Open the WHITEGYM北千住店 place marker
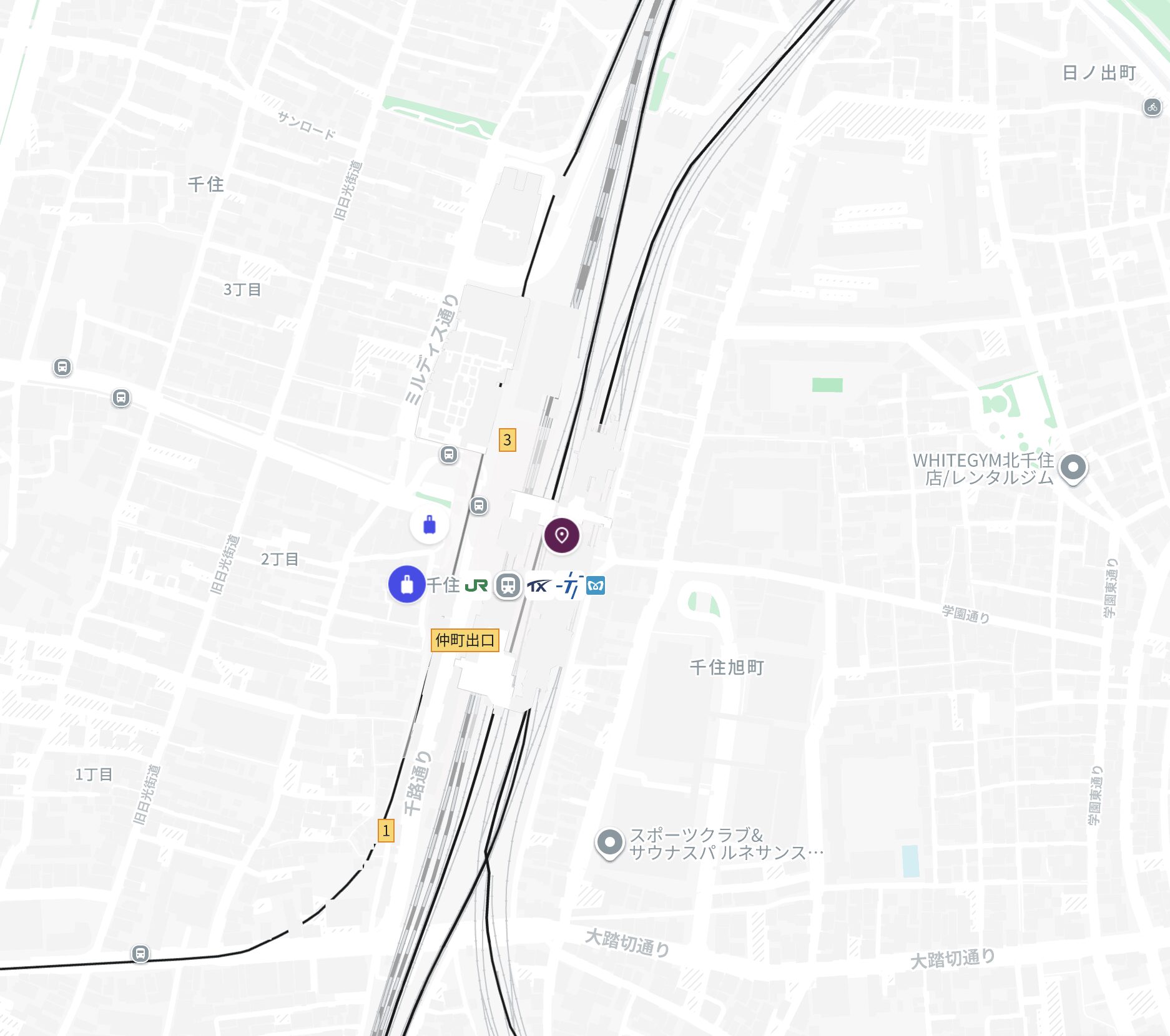This screenshot has height=1036, width=1170. coord(1073,467)
